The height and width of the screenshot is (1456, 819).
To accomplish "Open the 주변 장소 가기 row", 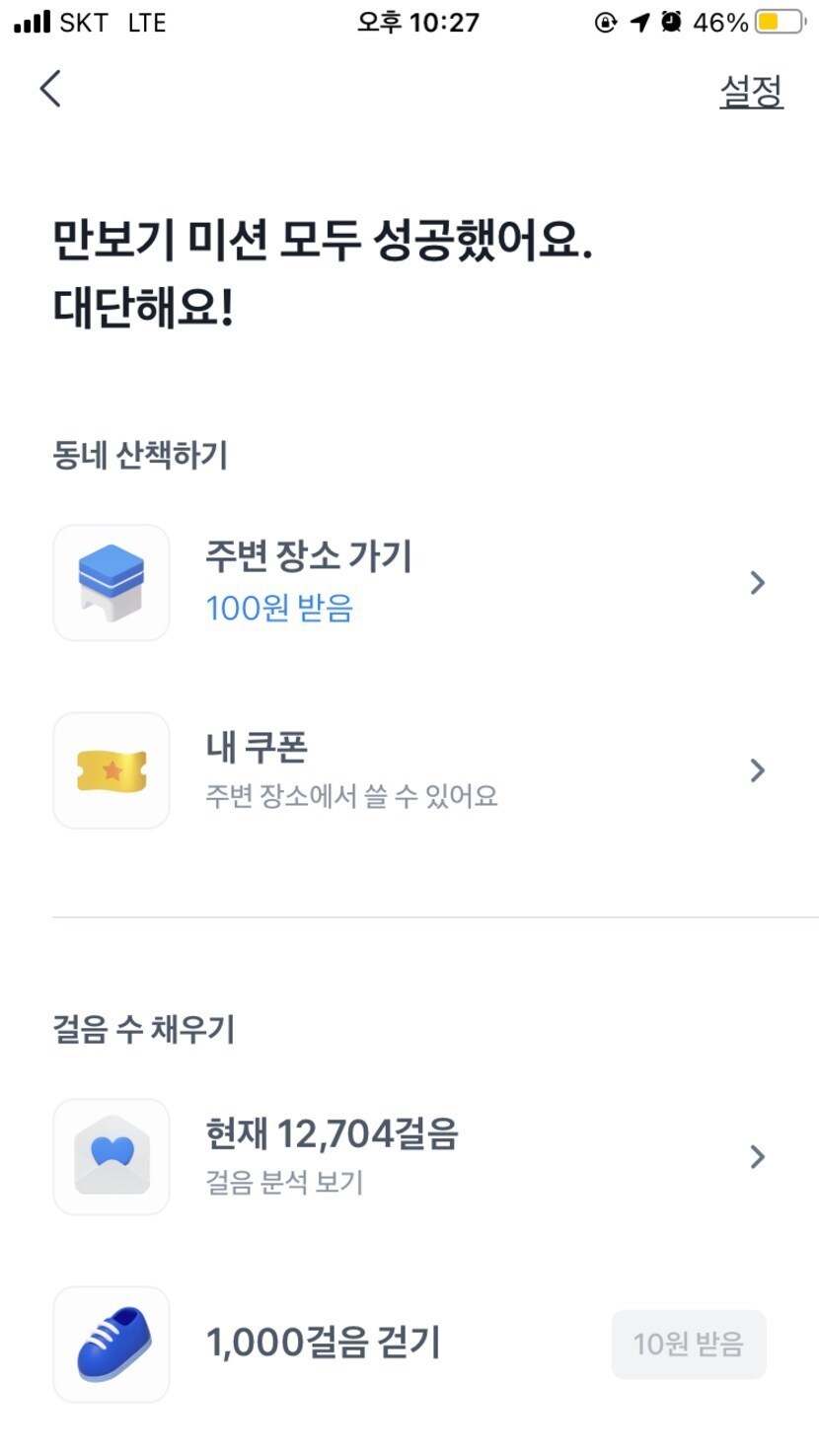I will 409,582.
